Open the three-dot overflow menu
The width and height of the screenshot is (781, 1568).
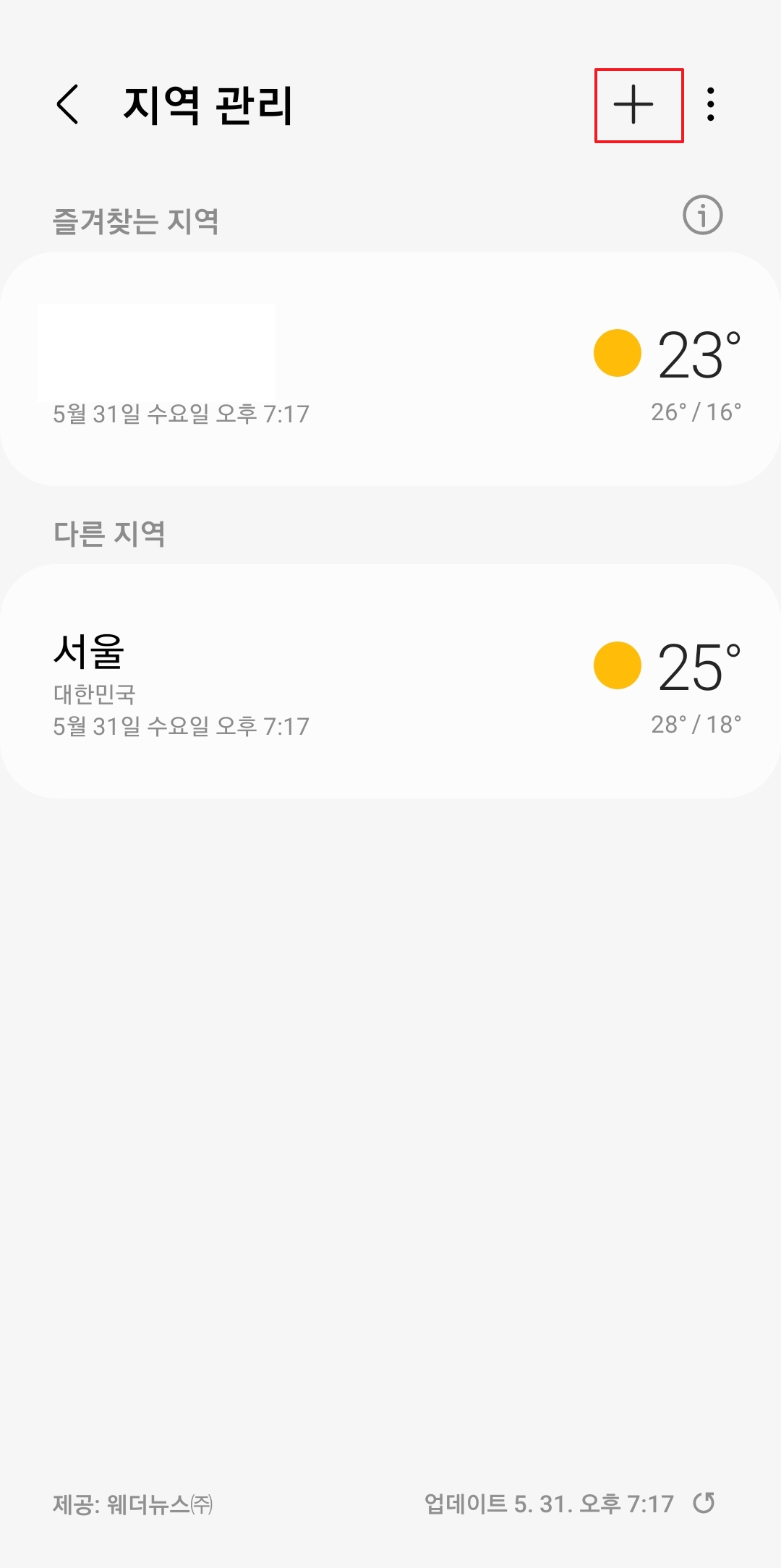click(x=712, y=105)
